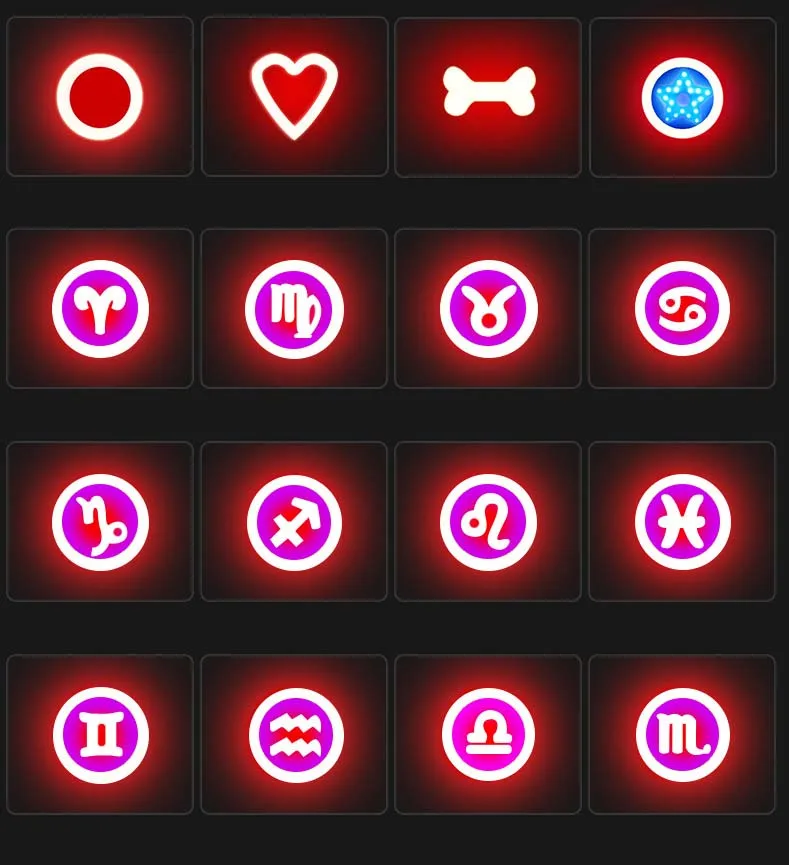Select the red circle pattern tile
Screen dimensions: 789x865
(100, 97)
